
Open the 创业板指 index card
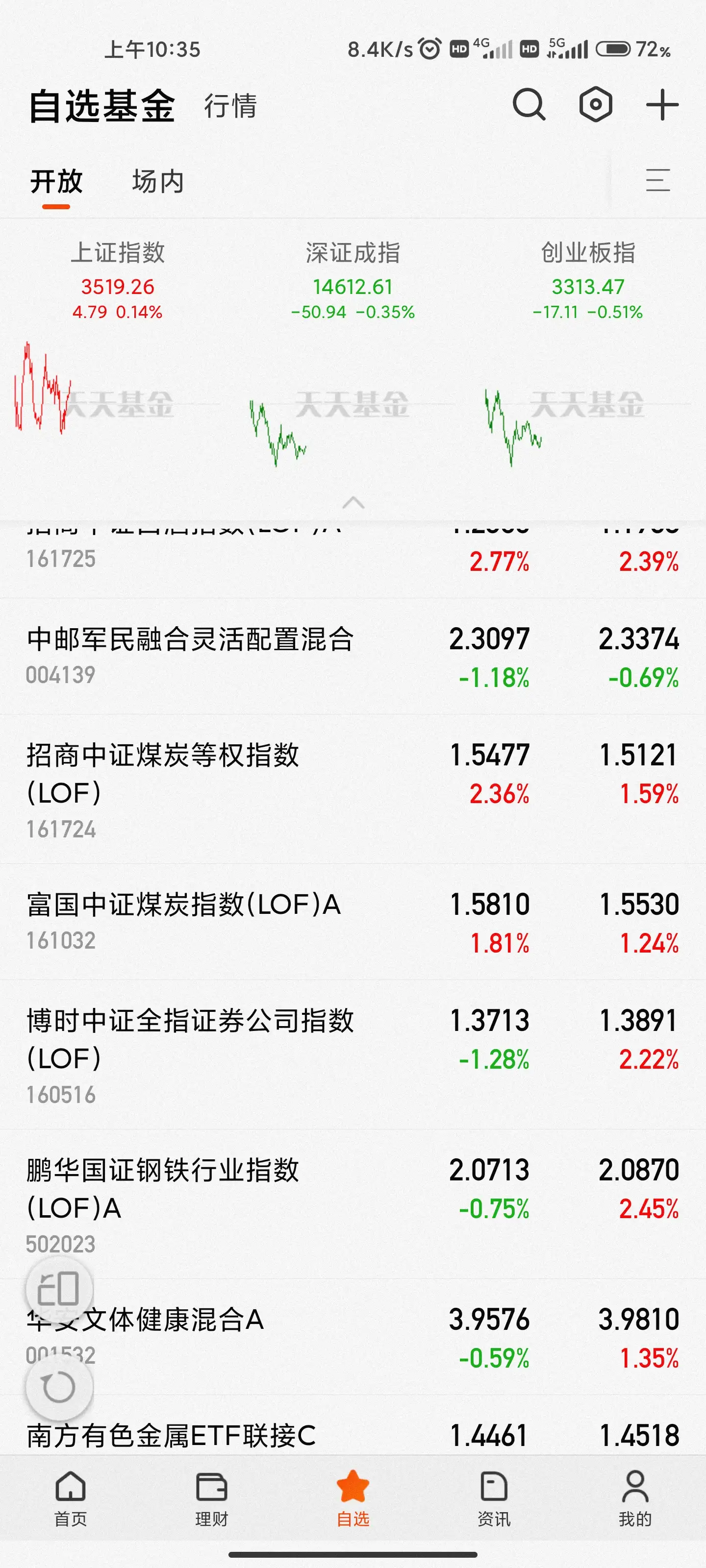pyautogui.click(x=588, y=353)
